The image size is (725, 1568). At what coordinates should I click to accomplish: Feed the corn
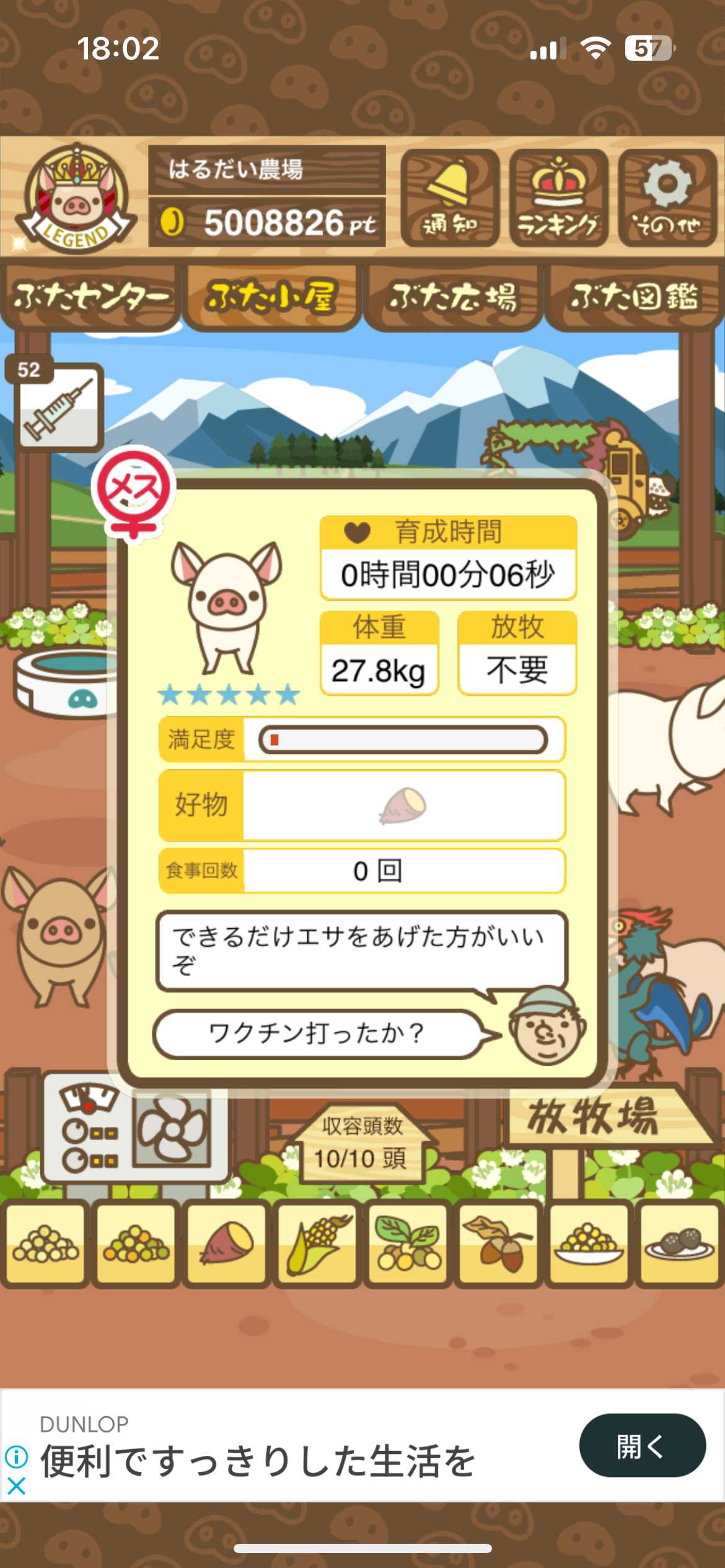[x=317, y=1242]
